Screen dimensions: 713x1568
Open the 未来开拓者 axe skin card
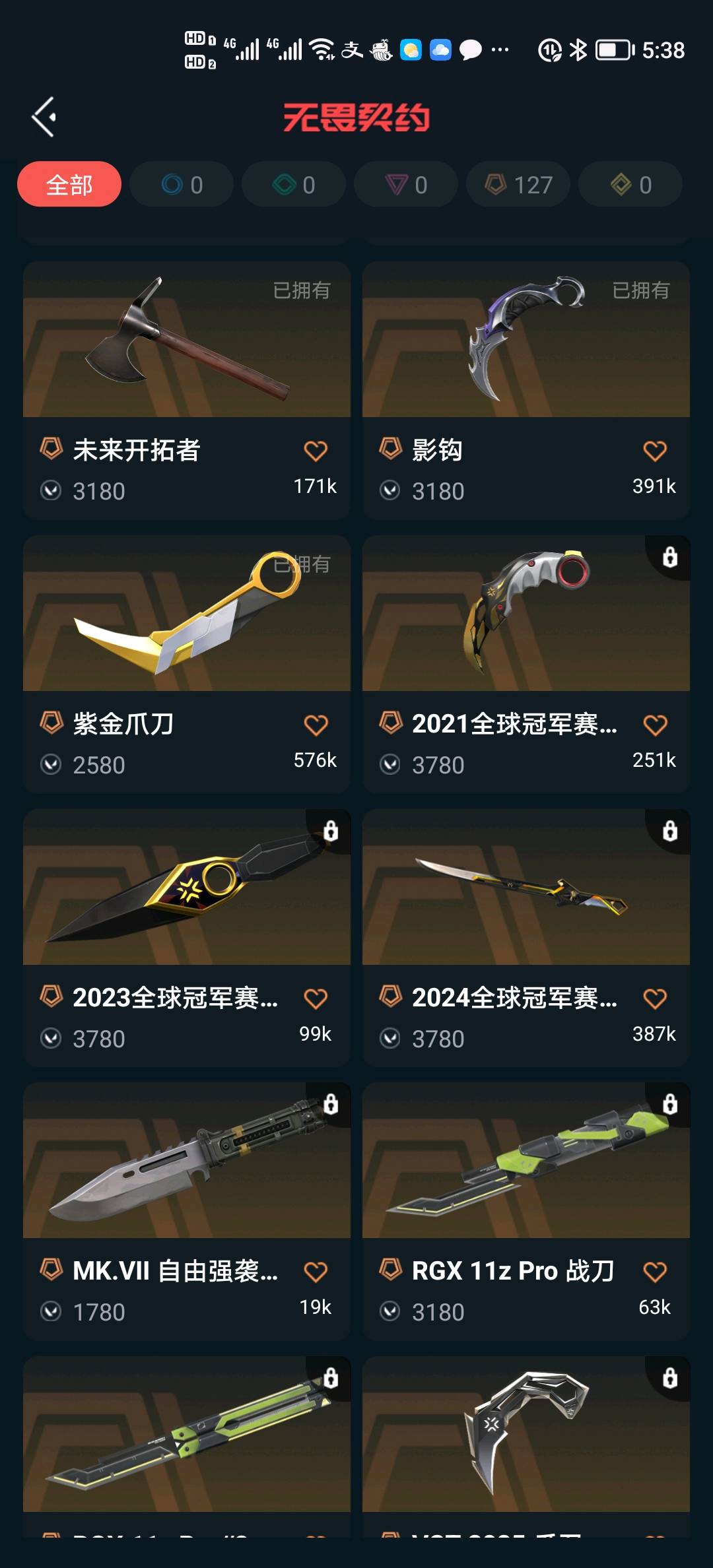pyautogui.click(x=186, y=340)
